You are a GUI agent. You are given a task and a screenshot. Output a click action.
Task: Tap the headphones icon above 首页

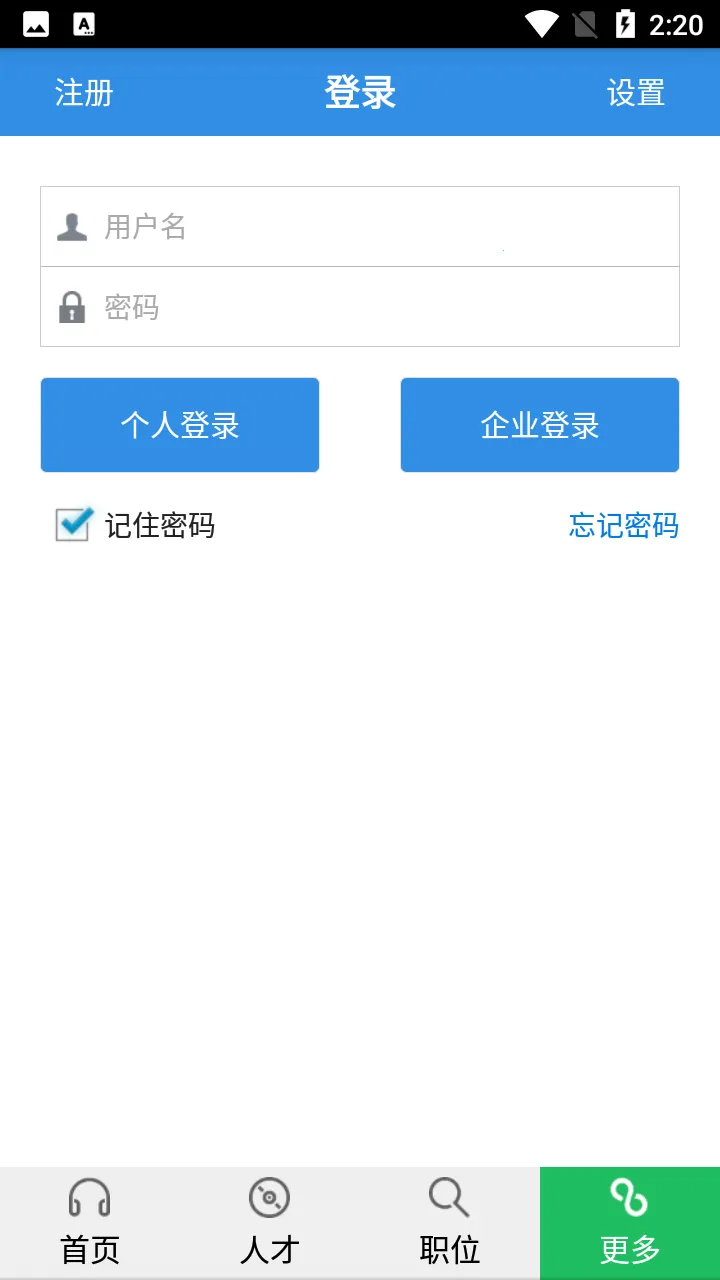click(x=89, y=1197)
